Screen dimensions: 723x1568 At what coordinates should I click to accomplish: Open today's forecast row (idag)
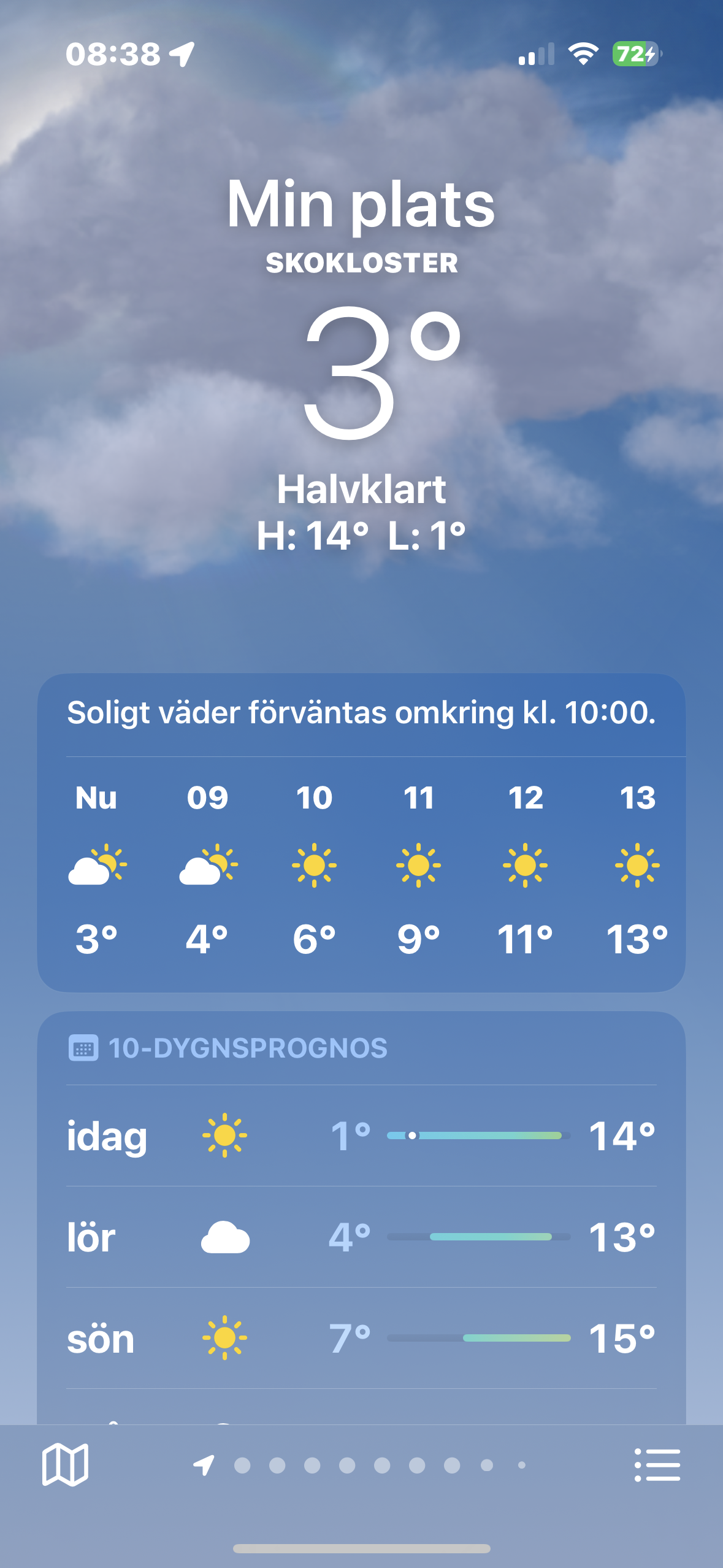[x=361, y=1136]
